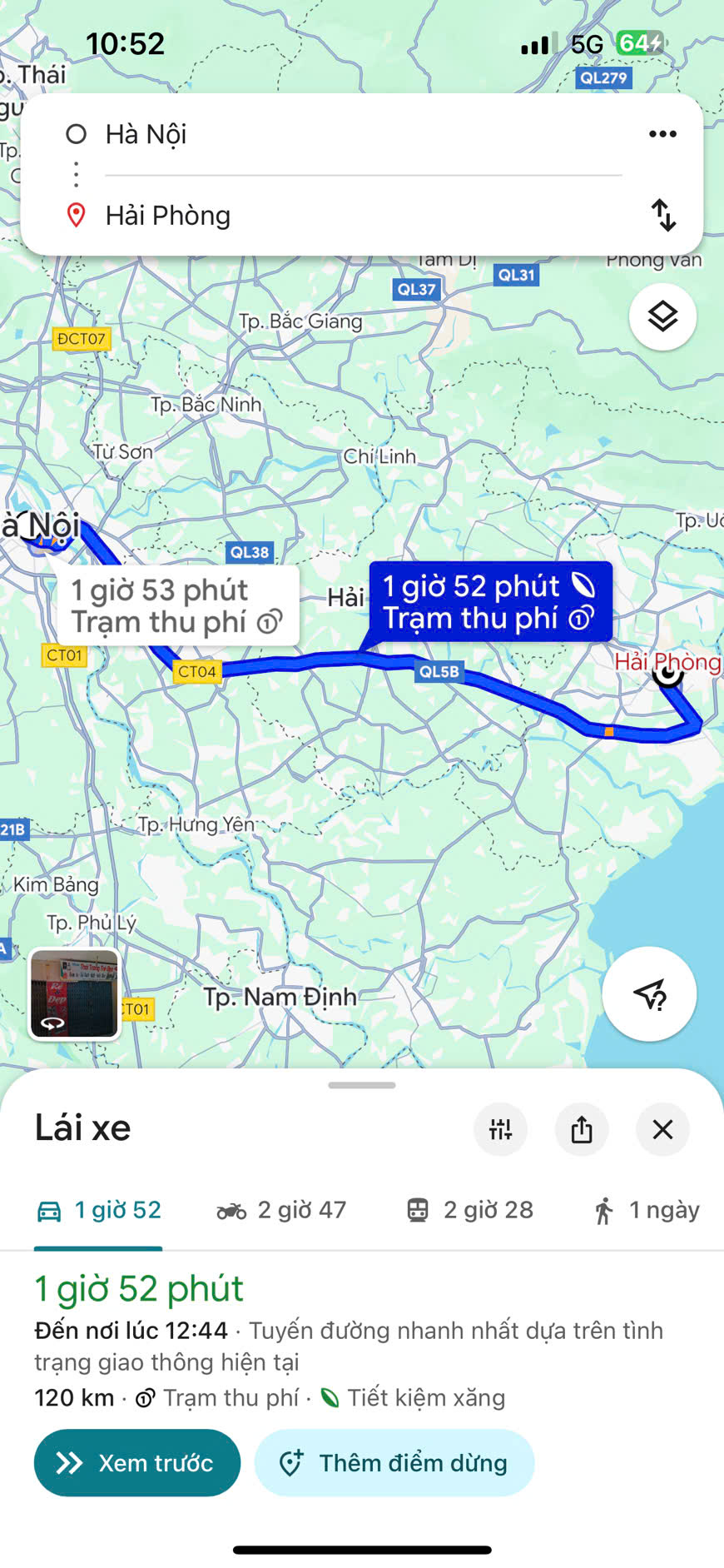This screenshot has height=1568, width=724.
Task: Select the alternate 1 giờ 53 phút route
Action: (x=176, y=605)
